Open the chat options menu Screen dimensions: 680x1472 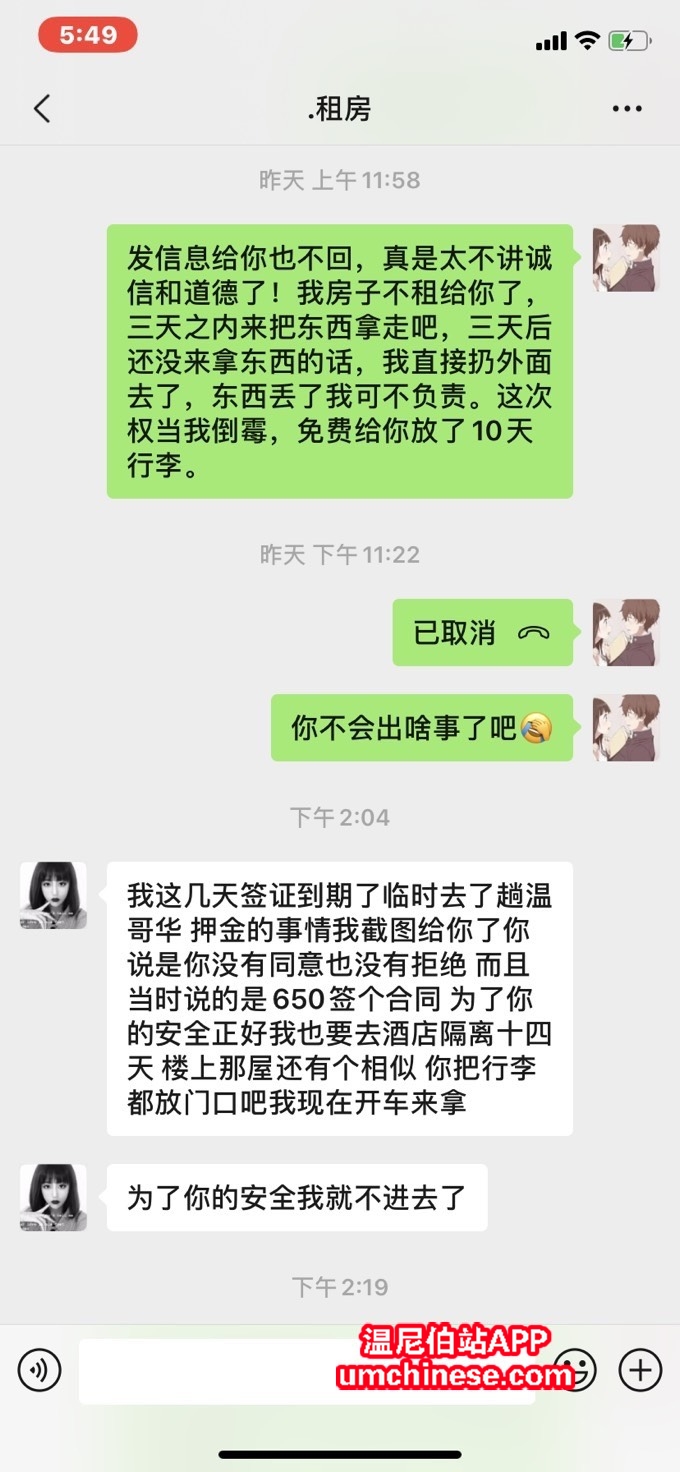627,108
